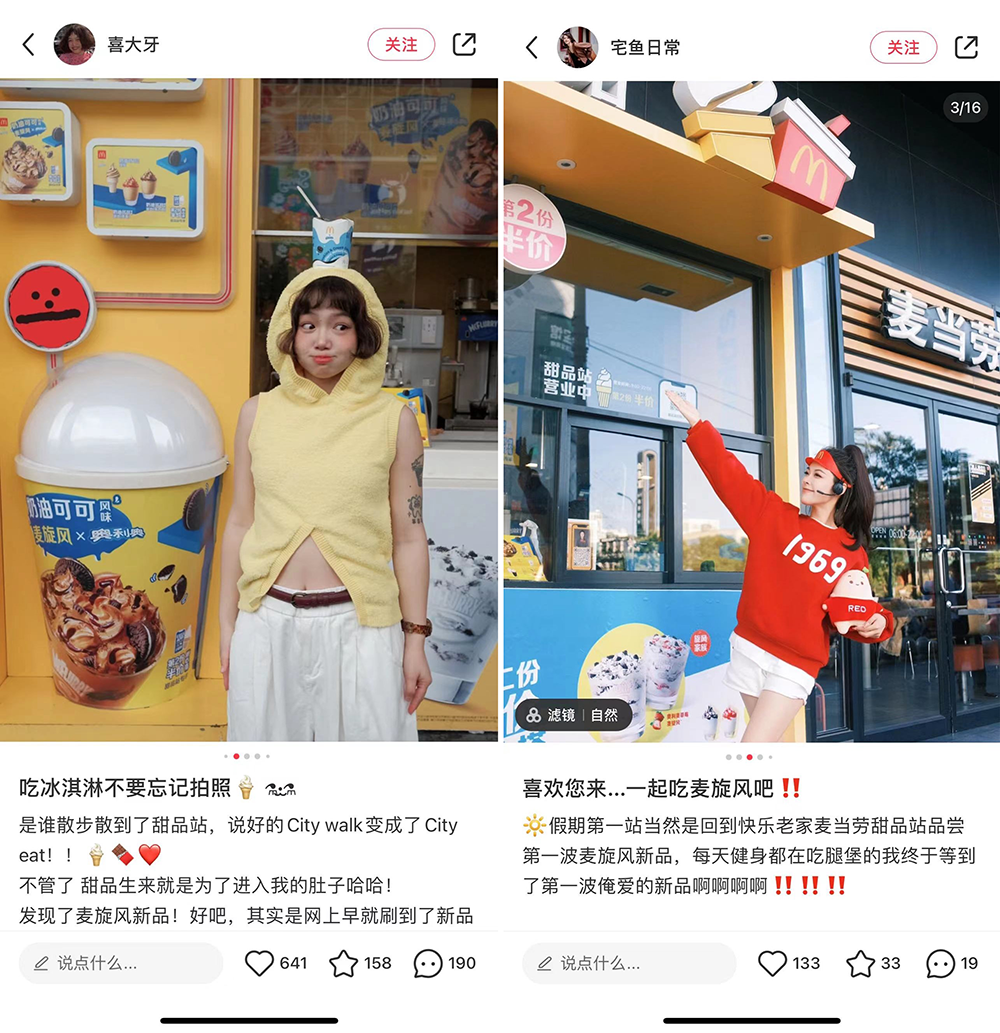This screenshot has height=1033, width=1000.
Task: Save 宅鱼日常's post to favorites
Action: (860, 963)
